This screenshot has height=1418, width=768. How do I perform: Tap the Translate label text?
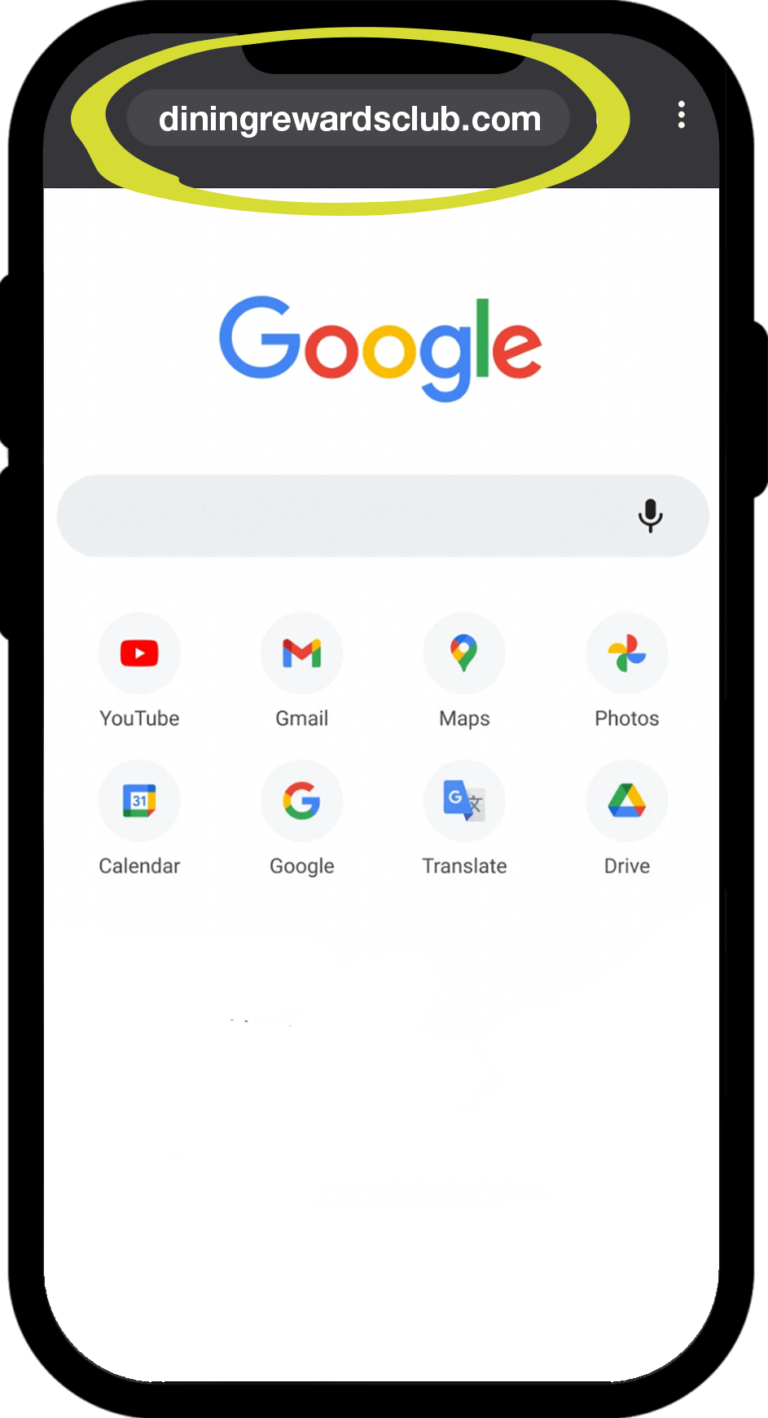pos(464,866)
